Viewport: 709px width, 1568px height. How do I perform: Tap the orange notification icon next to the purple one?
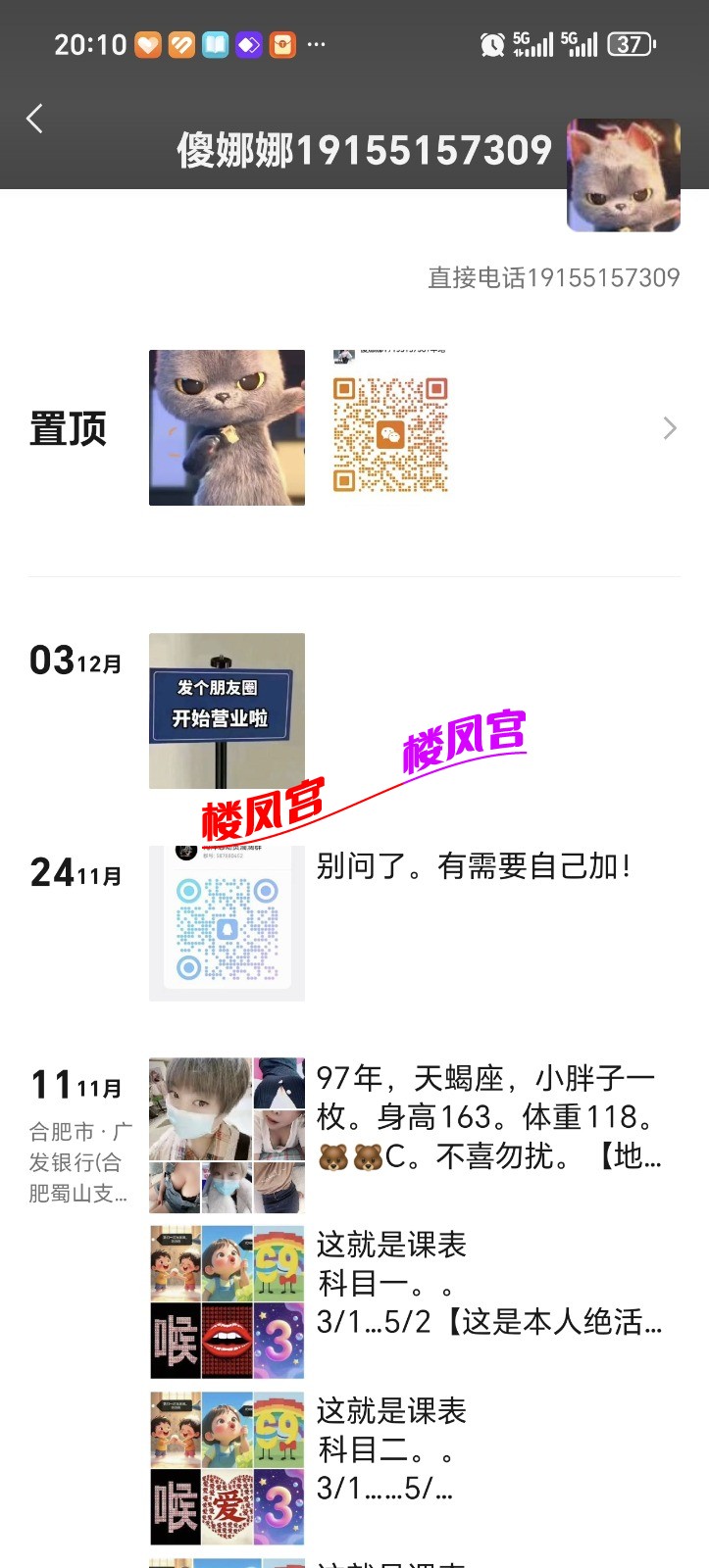click(281, 44)
